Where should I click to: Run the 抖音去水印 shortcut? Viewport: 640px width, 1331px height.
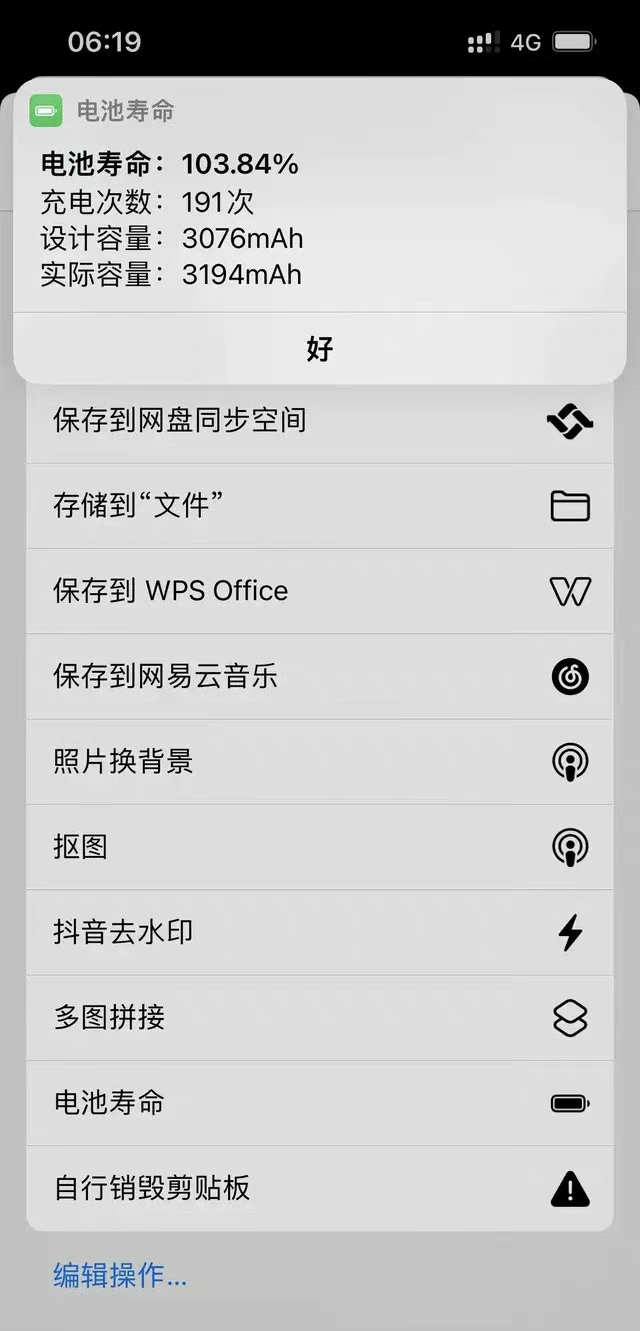click(x=320, y=932)
